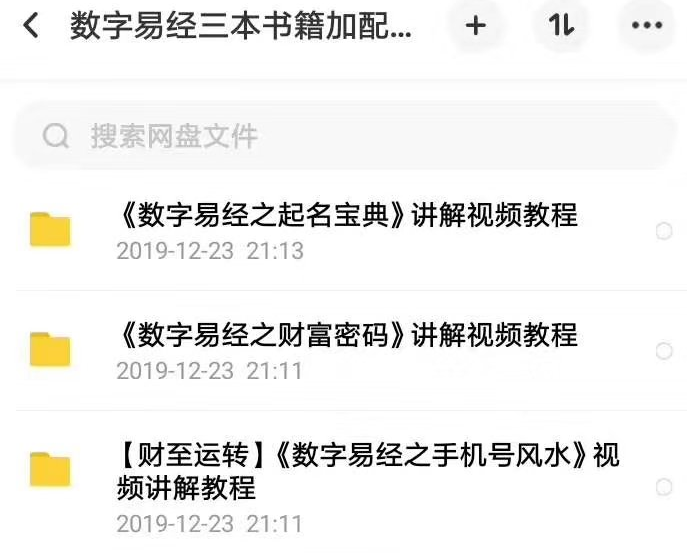Mark the 手机号风水 folder as selected
This screenshot has width=687, height=553.
pyautogui.click(x=664, y=488)
